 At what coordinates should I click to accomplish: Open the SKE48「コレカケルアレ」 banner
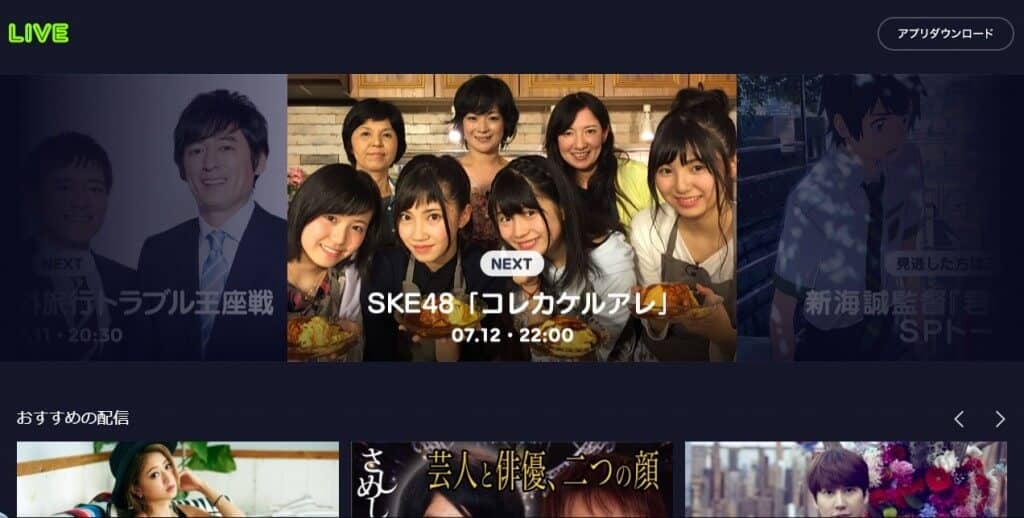512,218
